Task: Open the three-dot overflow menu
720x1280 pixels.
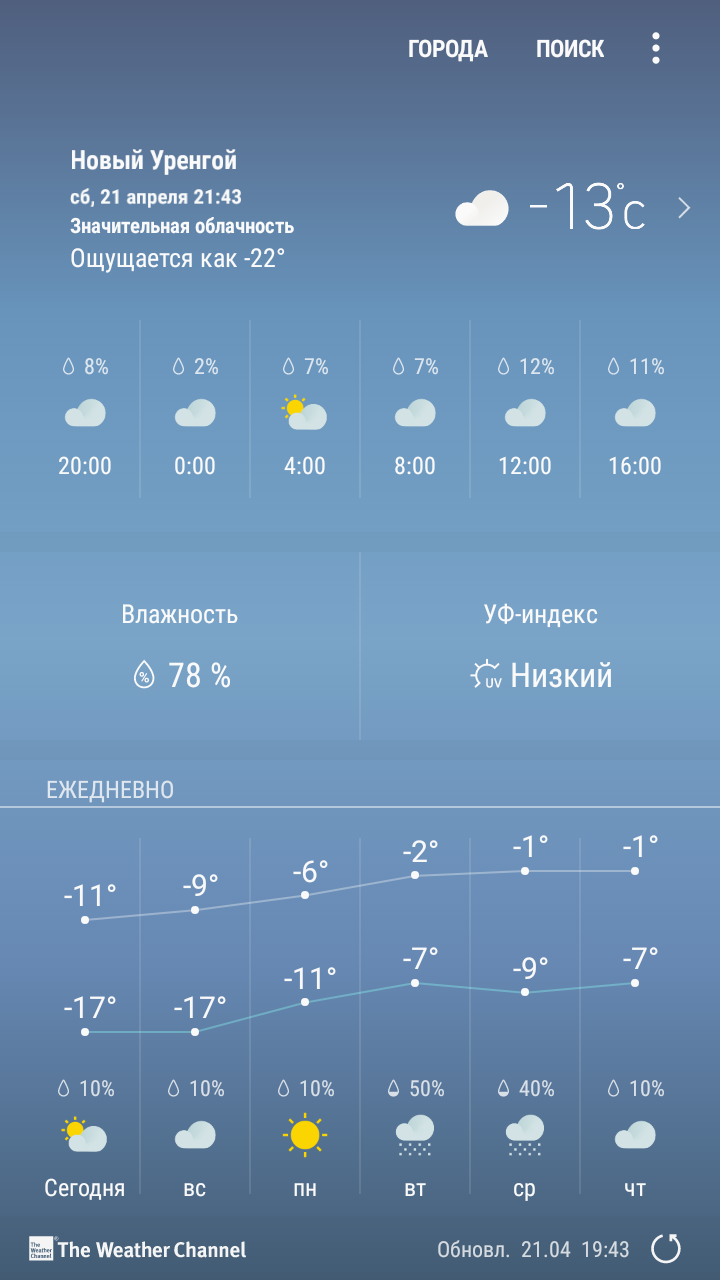Action: (656, 48)
